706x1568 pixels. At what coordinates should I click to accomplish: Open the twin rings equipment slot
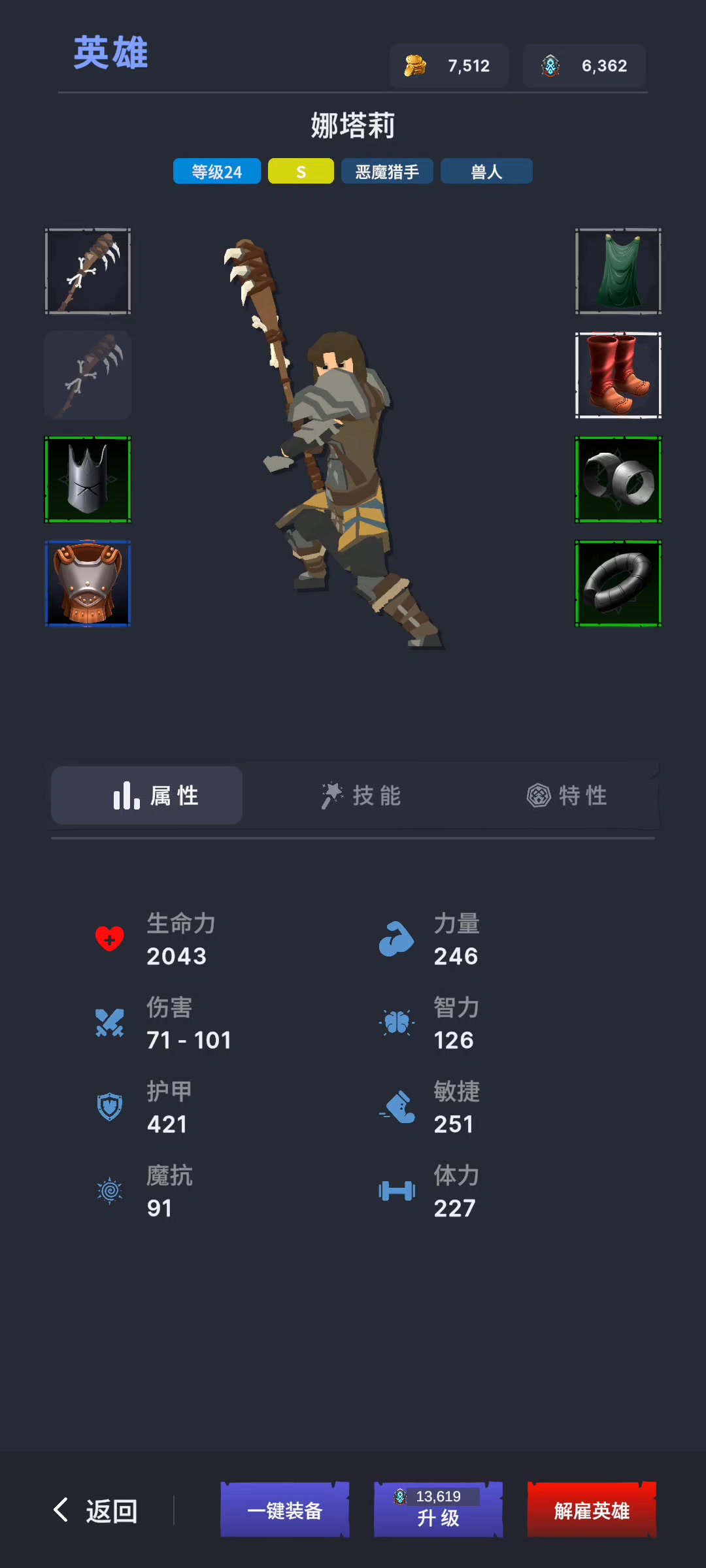click(618, 480)
